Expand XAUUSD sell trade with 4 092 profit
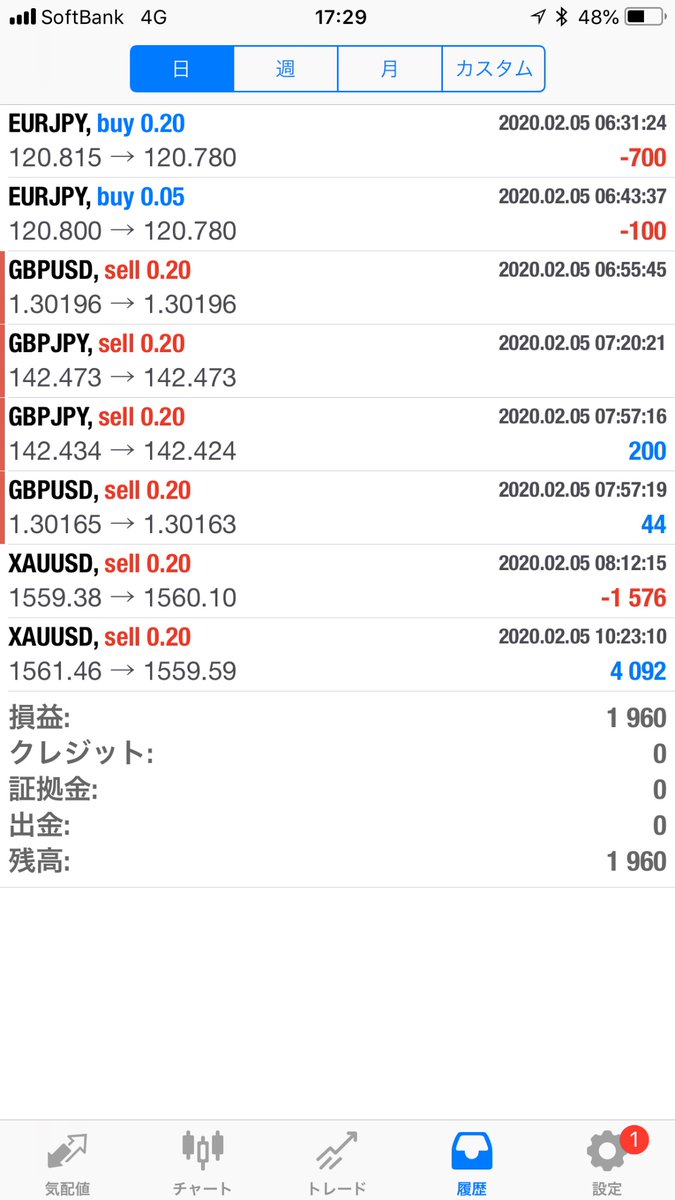Image resolution: width=675 pixels, height=1200 pixels. pyautogui.click(x=337, y=654)
